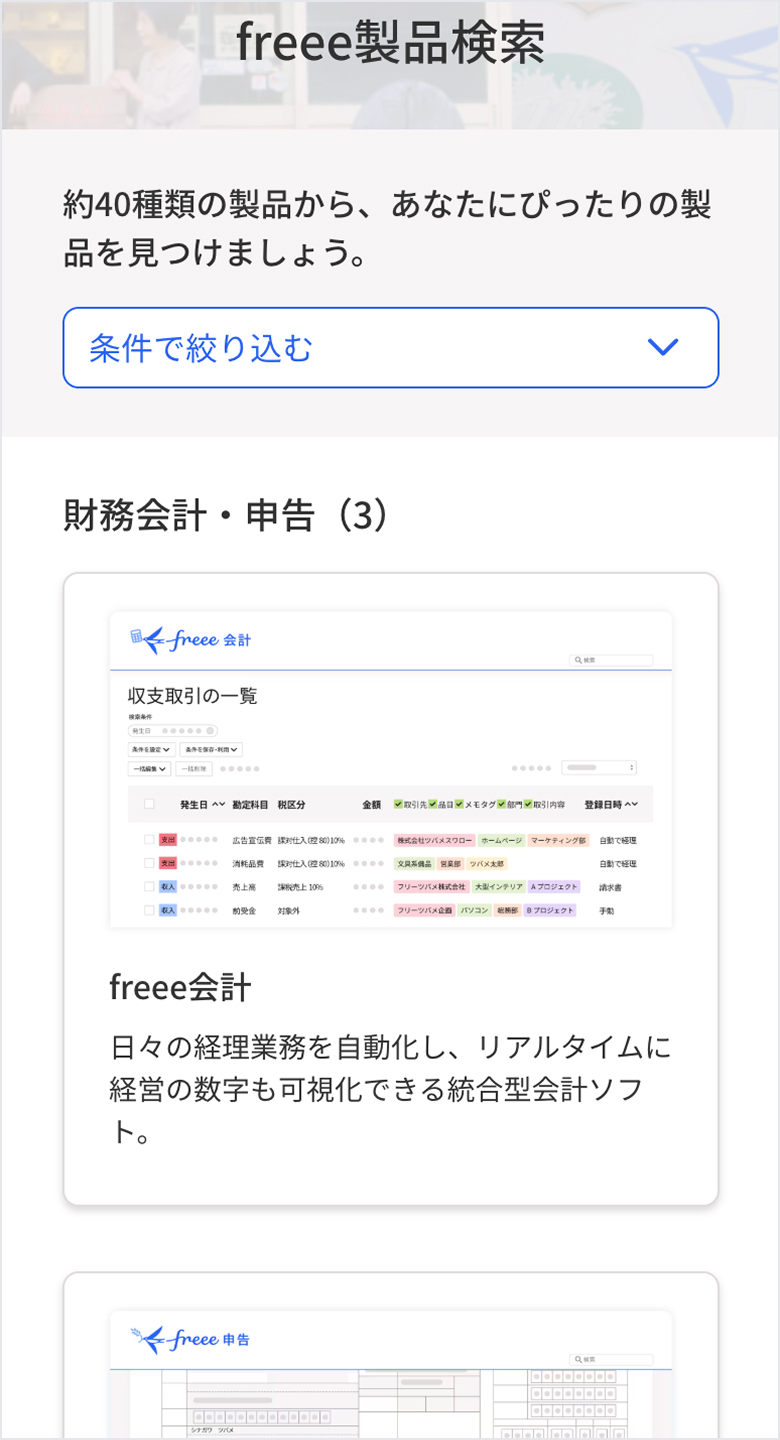Sort transactions by the 発生日 column arrows
This screenshot has width=780, height=1440.
(x=220, y=802)
